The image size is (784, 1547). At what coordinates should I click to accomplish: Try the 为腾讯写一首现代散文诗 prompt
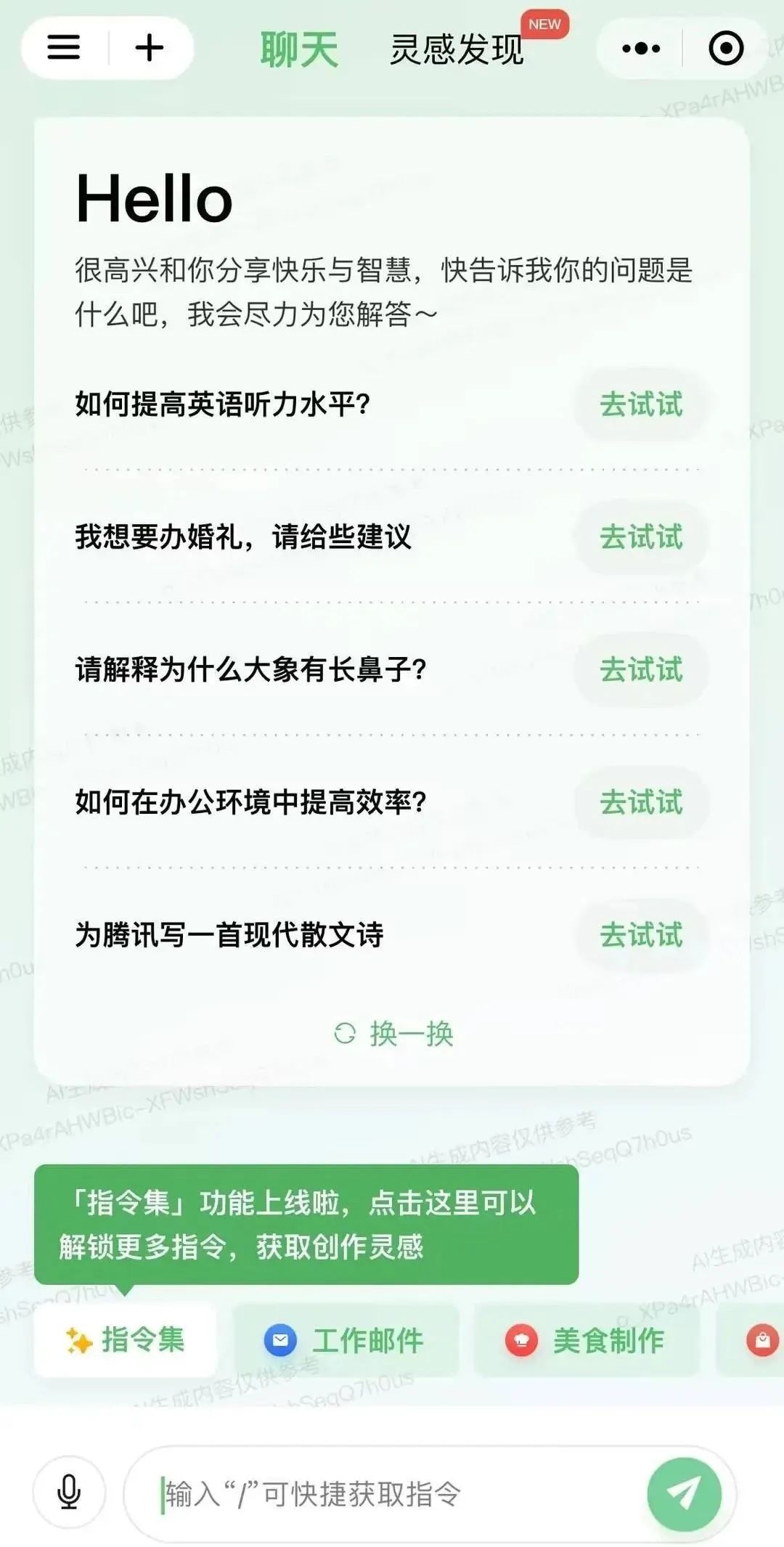pos(641,934)
